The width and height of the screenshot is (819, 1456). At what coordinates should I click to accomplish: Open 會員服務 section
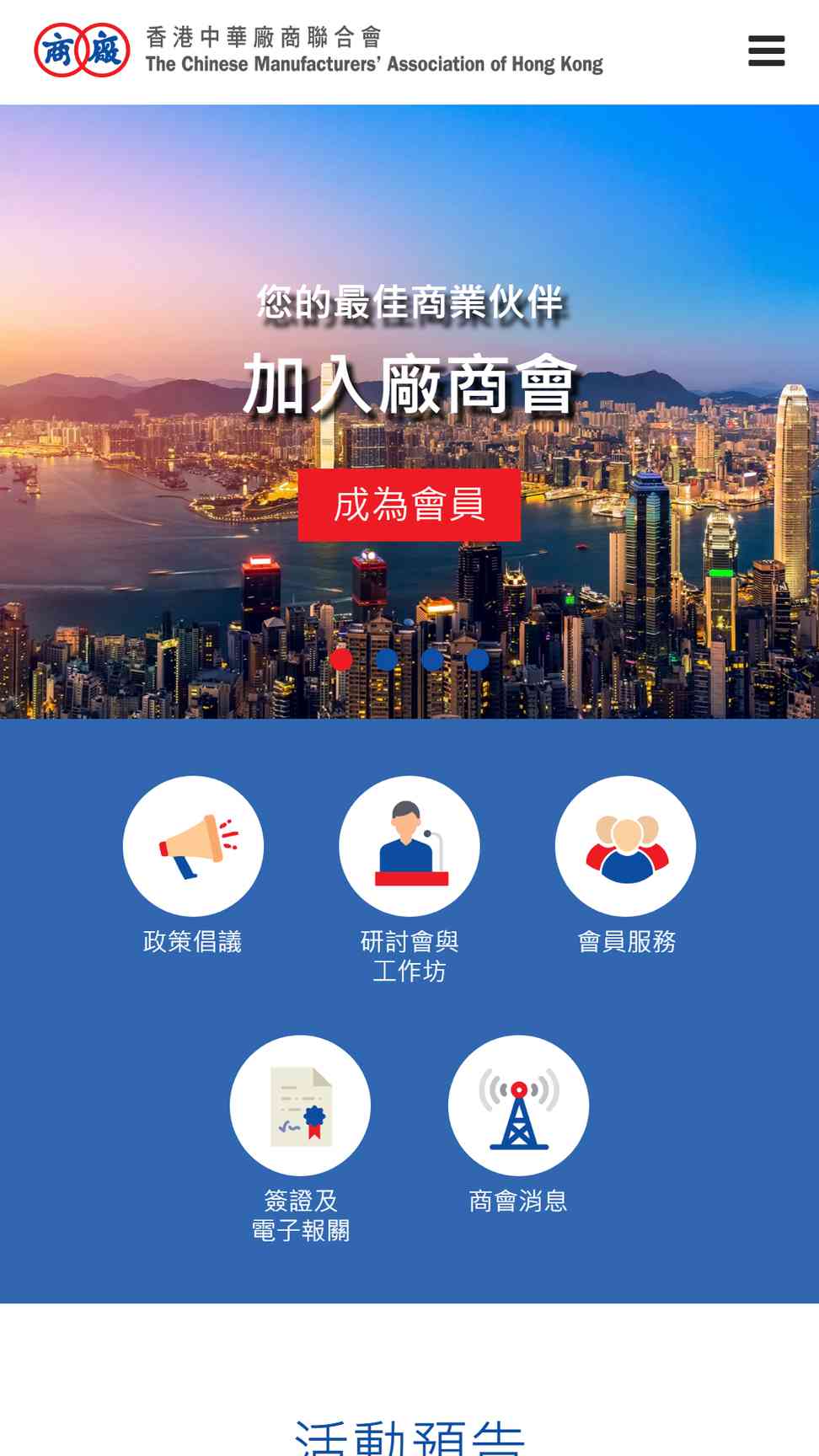625,846
